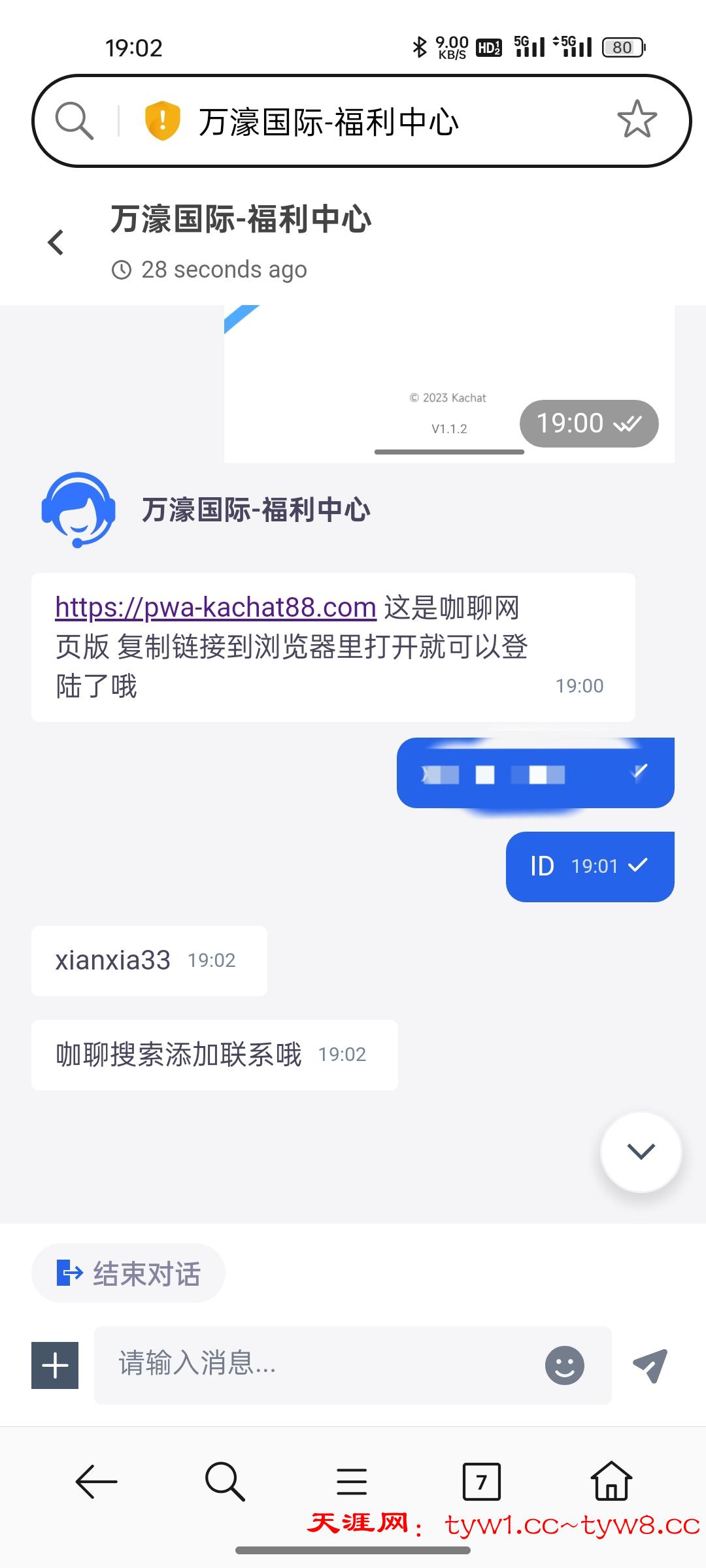Jump to latest messages with down arrow
Image resolution: width=706 pixels, height=1568 pixels.
point(641,1152)
